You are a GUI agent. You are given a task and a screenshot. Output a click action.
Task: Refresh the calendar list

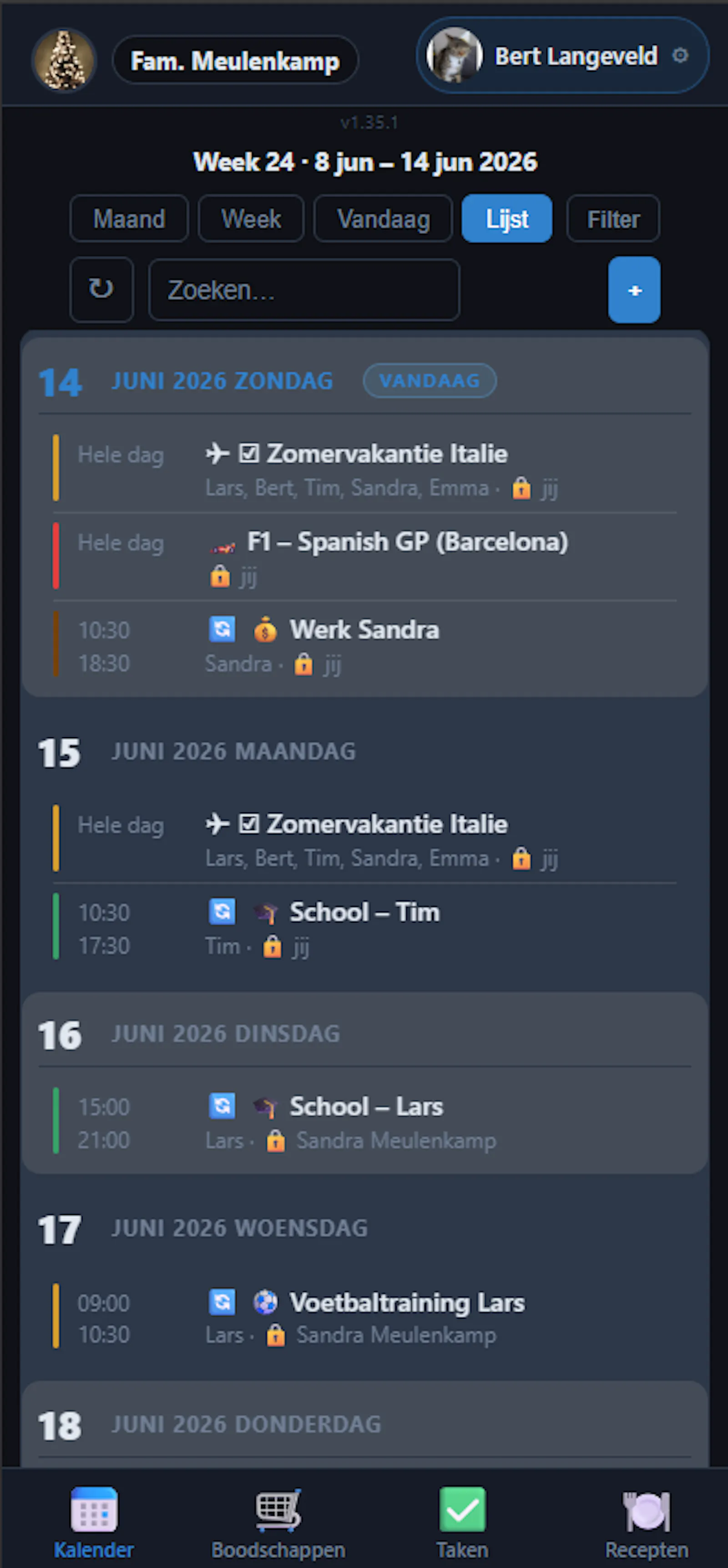[x=101, y=289]
